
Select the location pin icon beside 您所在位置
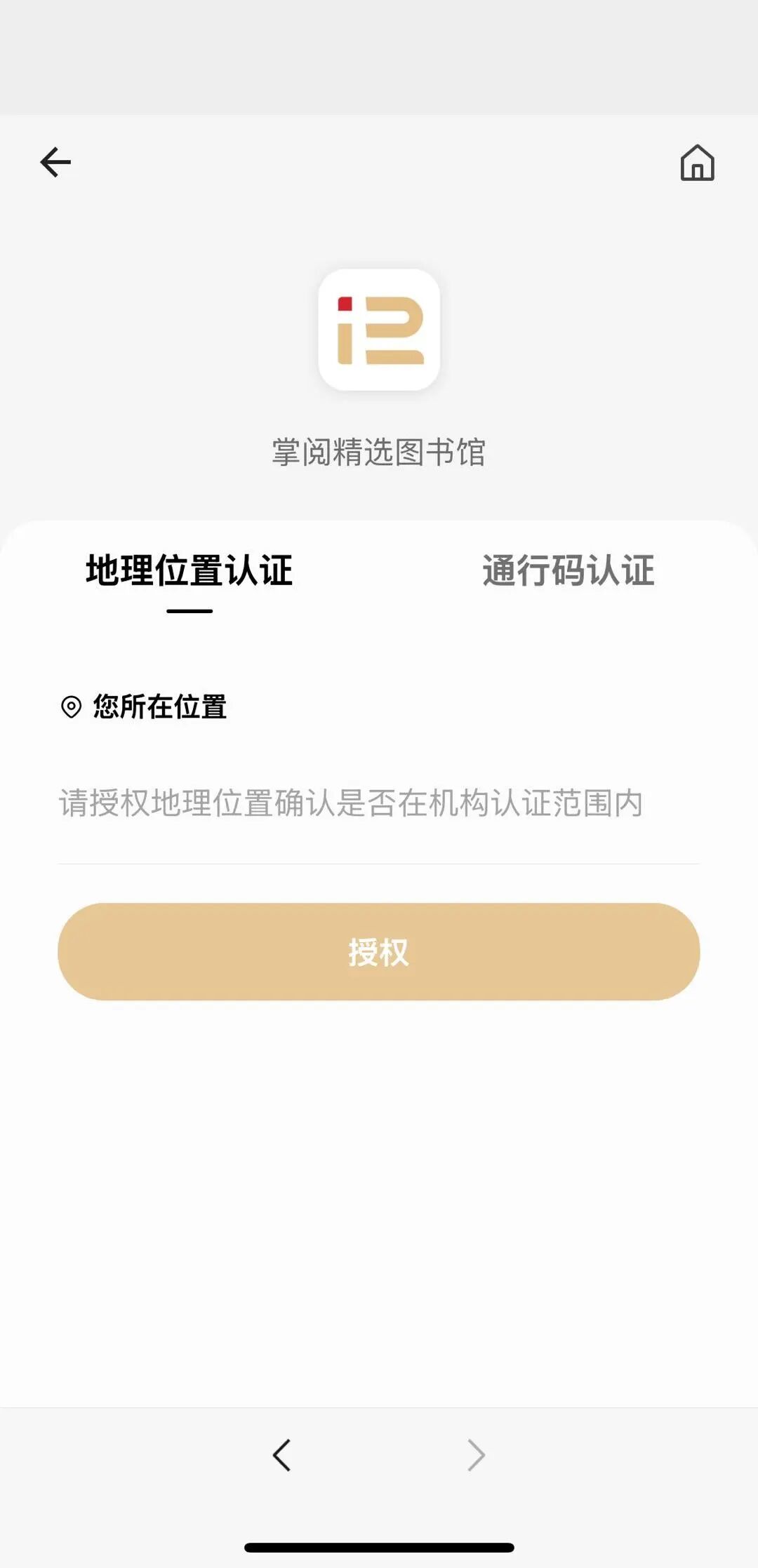tap(71, 709)
